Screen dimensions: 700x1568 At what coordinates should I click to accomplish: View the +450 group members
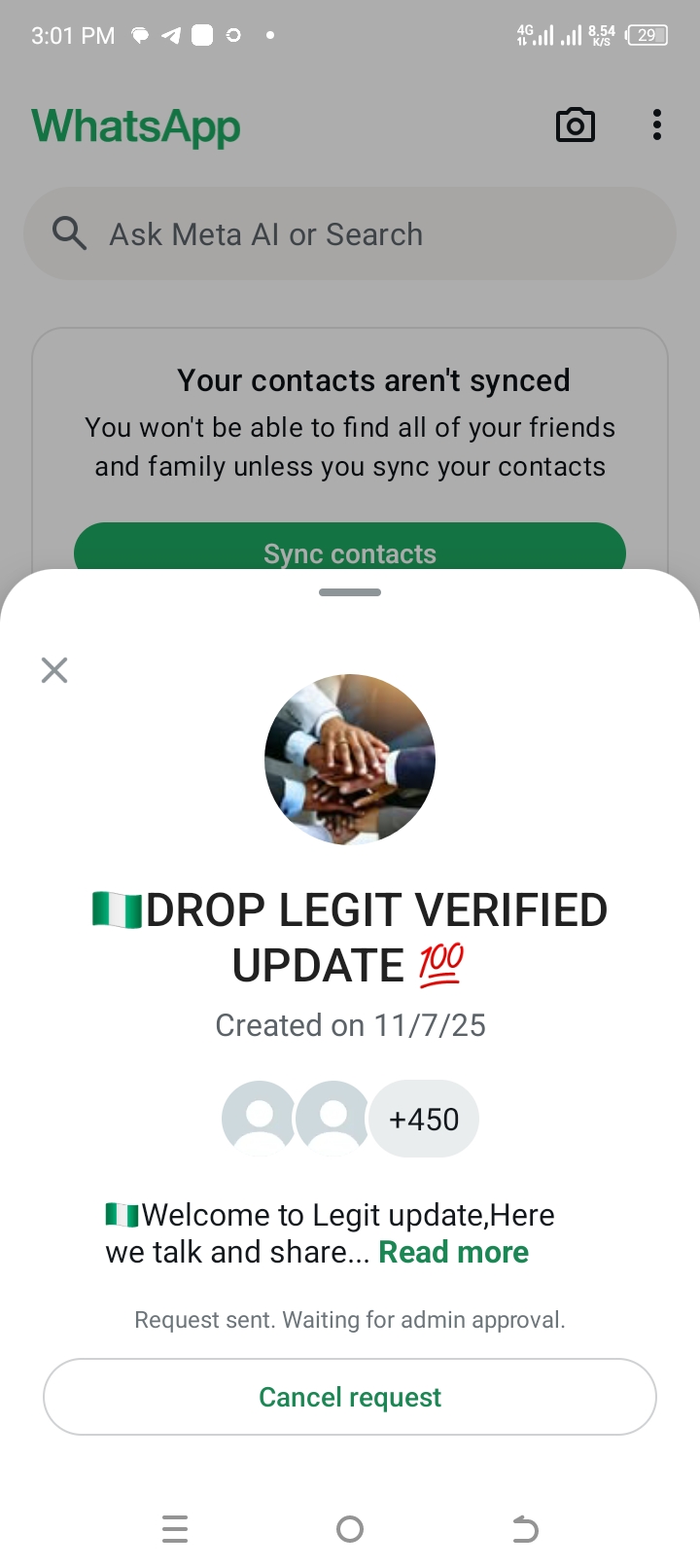[424, 1120]
